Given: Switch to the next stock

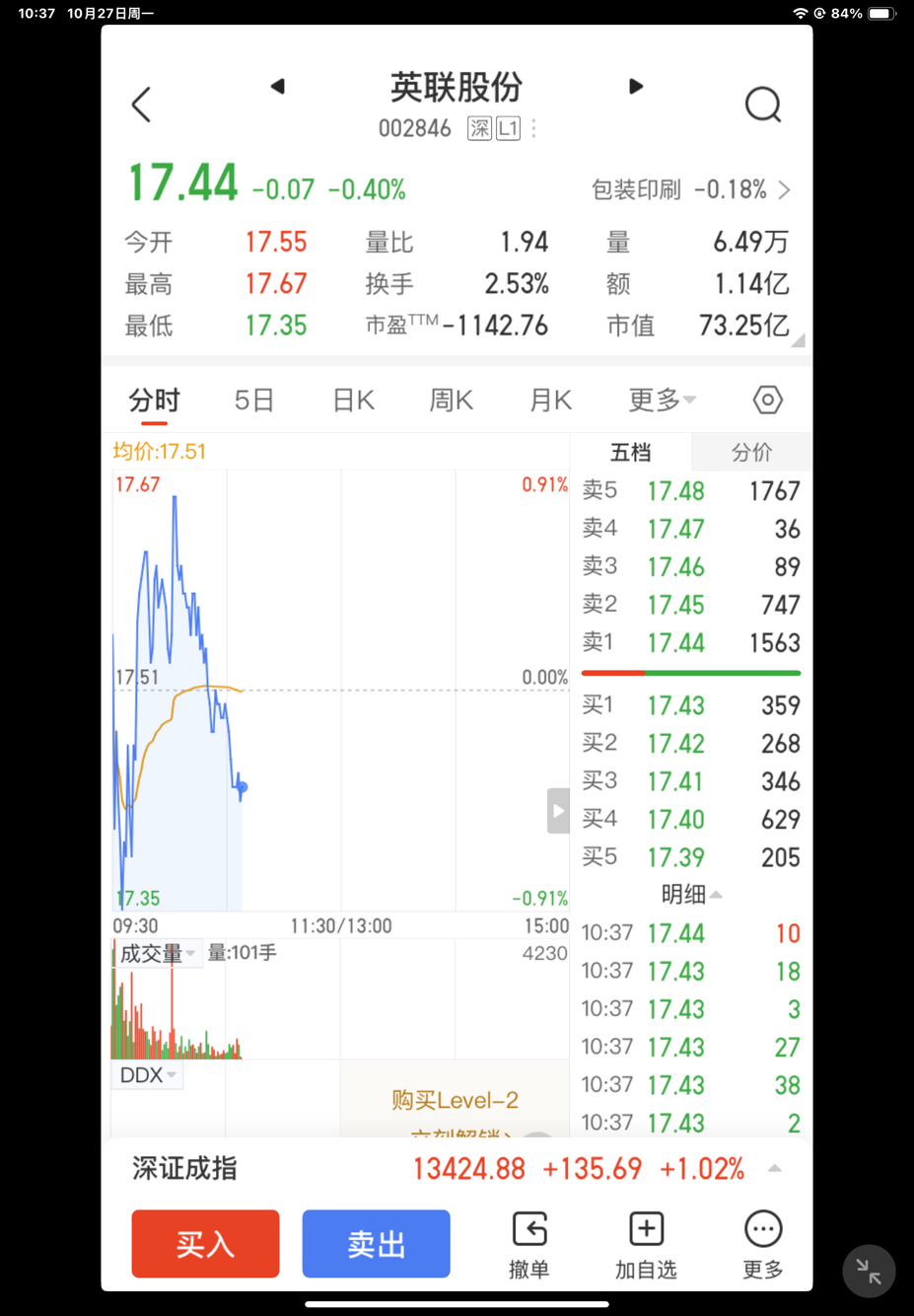Looking at the screenshot, I should click(636, 87).
